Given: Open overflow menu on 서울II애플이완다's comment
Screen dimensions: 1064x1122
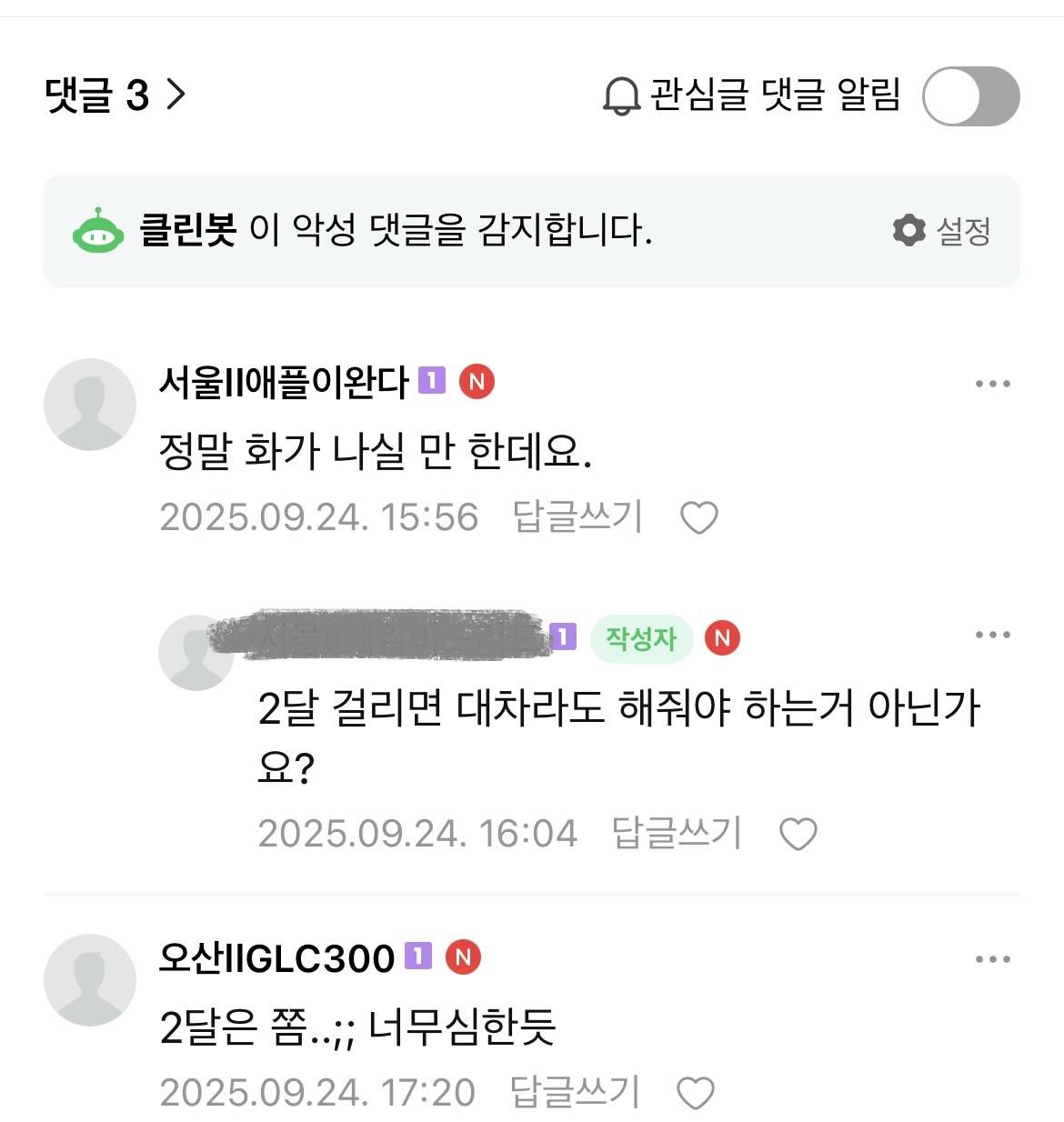Looking at the screenshot, I should [x=992, y=385].
